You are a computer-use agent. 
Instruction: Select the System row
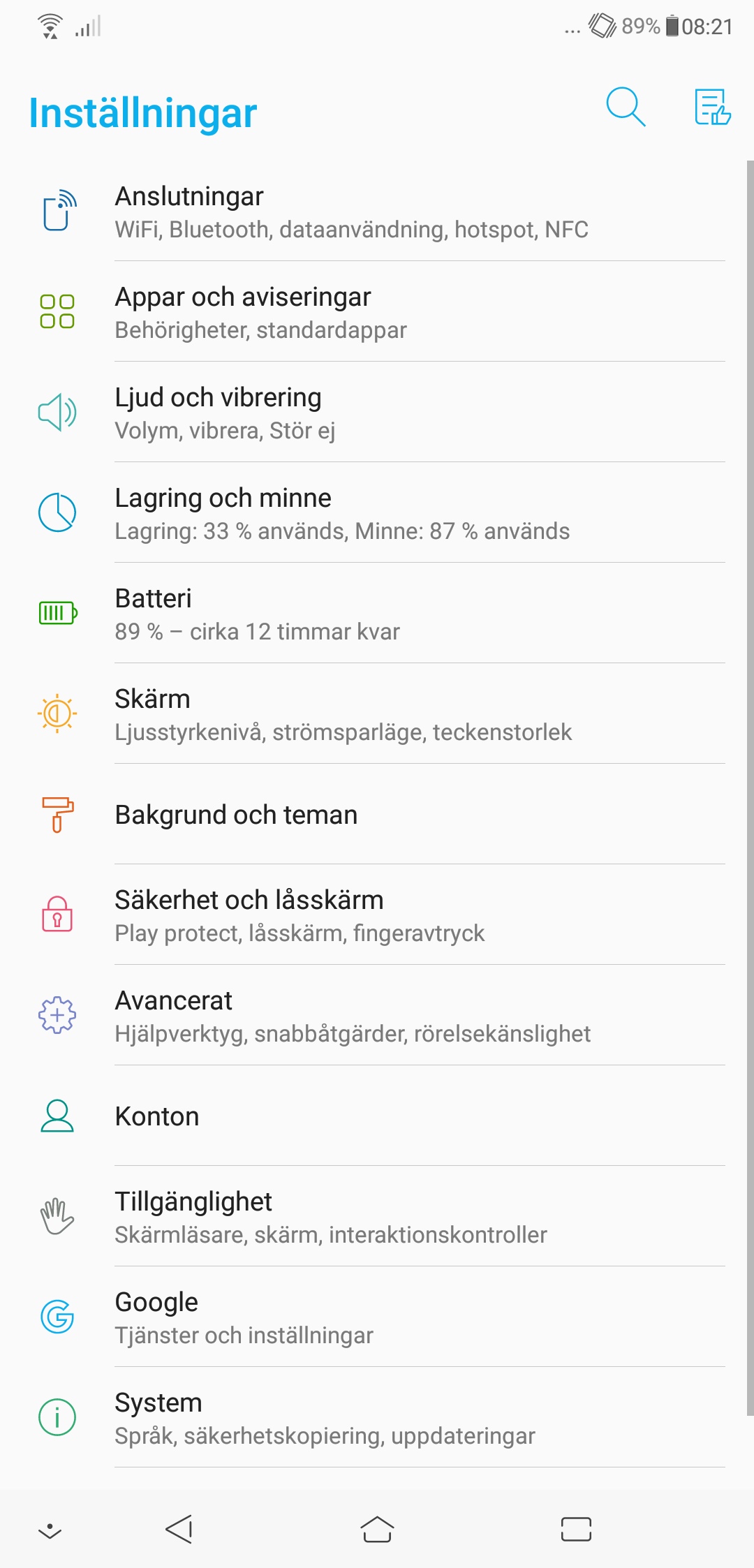pos(377,1418)
